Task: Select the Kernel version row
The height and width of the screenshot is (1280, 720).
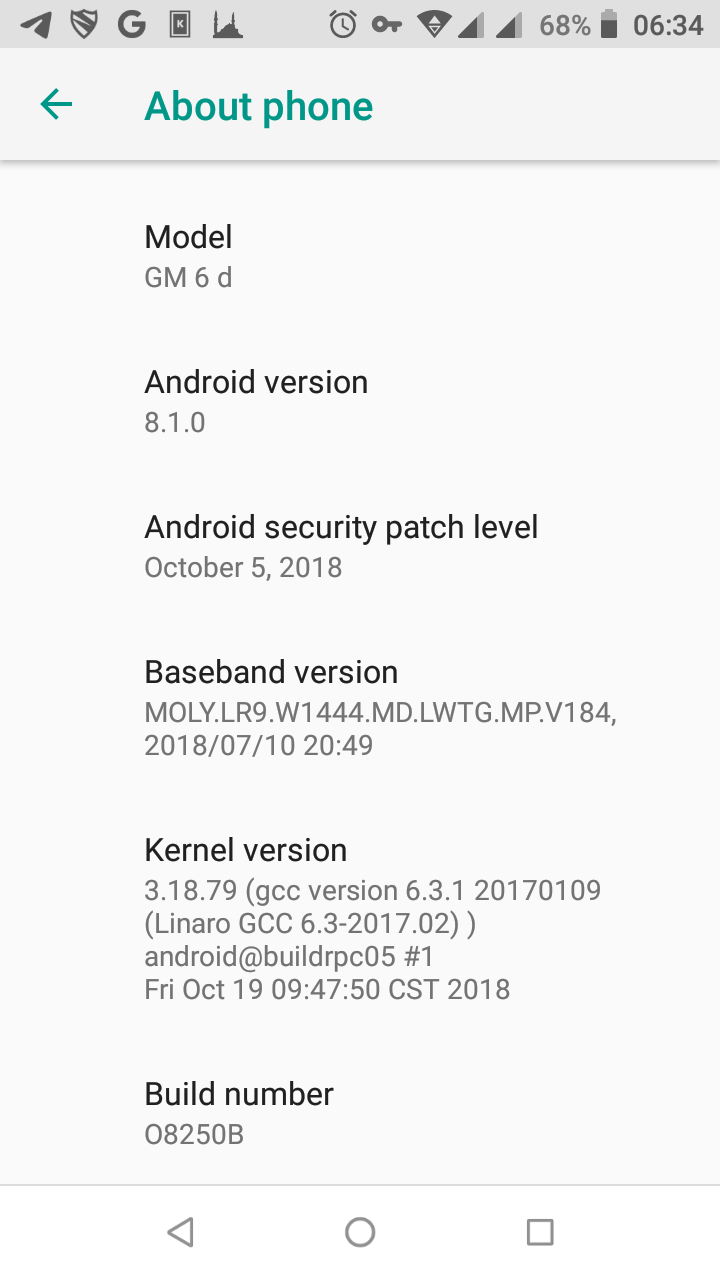Action: (360, 919)
